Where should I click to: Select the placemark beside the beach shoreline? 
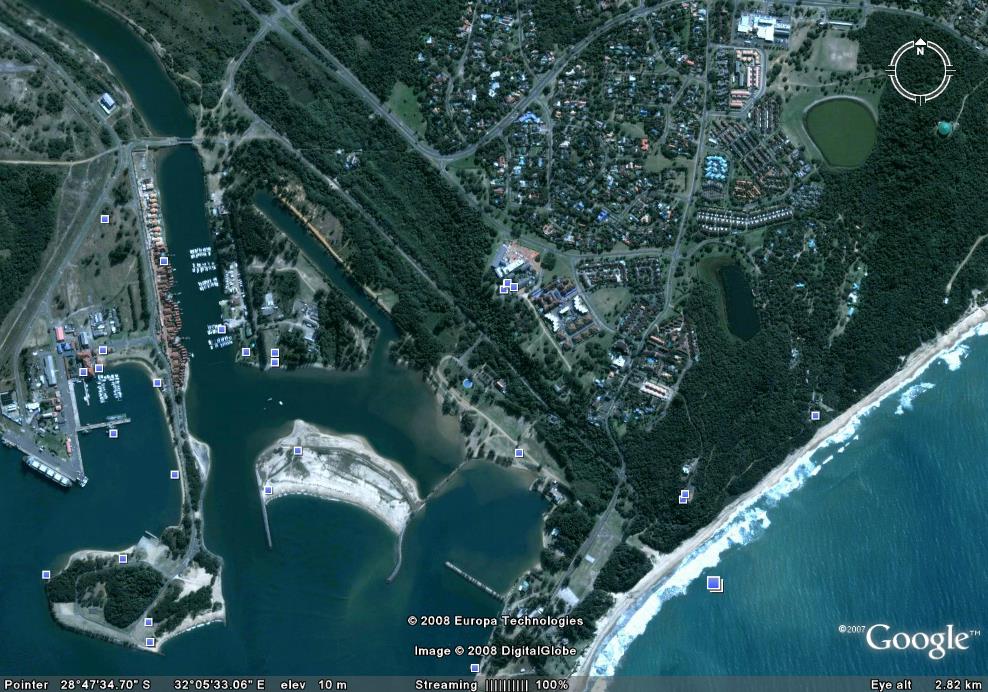pos(815,415)
